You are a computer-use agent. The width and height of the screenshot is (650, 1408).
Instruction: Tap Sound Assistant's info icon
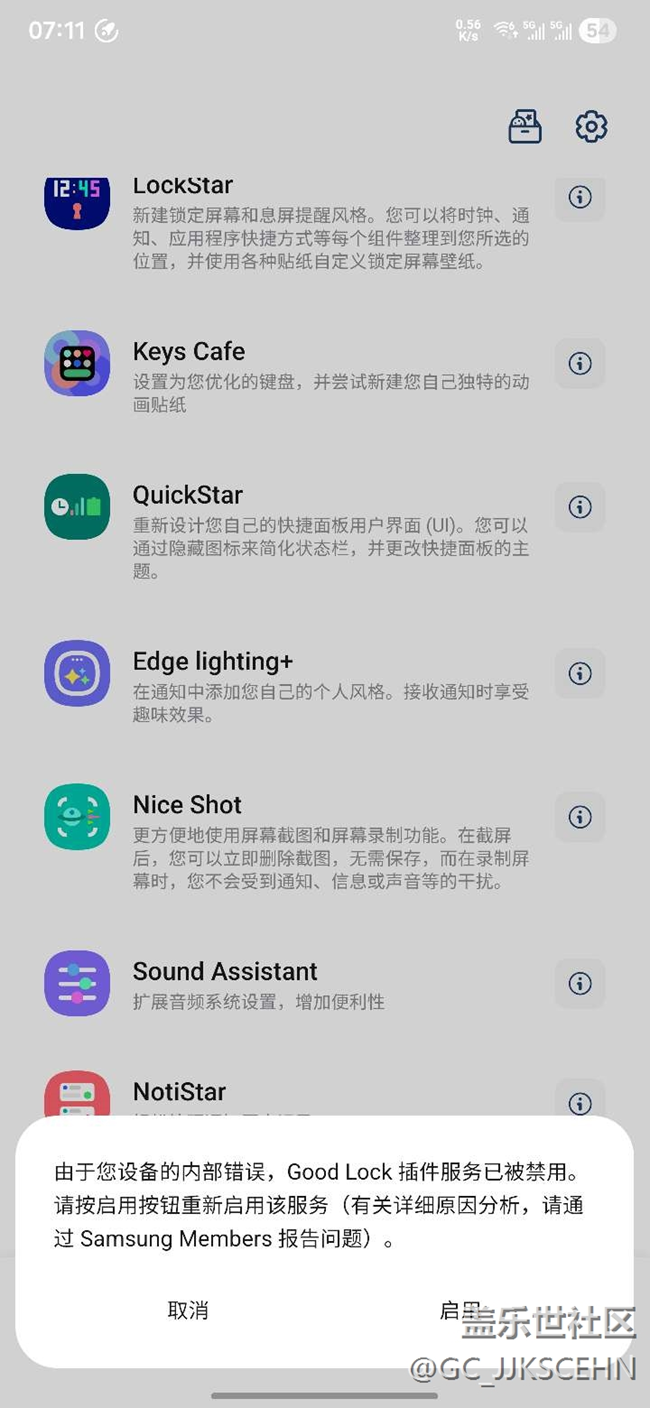580,984
